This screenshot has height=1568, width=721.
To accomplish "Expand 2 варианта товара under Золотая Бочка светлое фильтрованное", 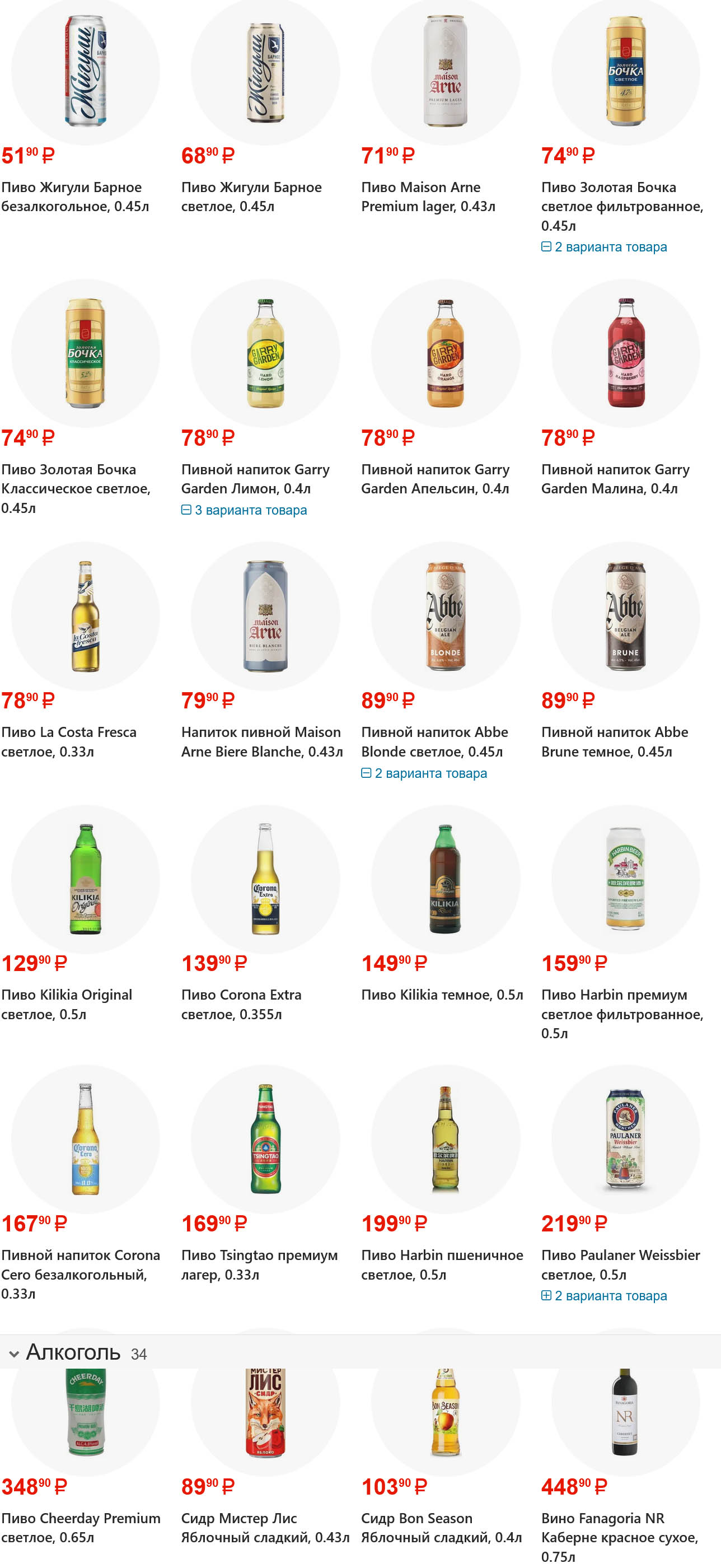I will [603, 247].
